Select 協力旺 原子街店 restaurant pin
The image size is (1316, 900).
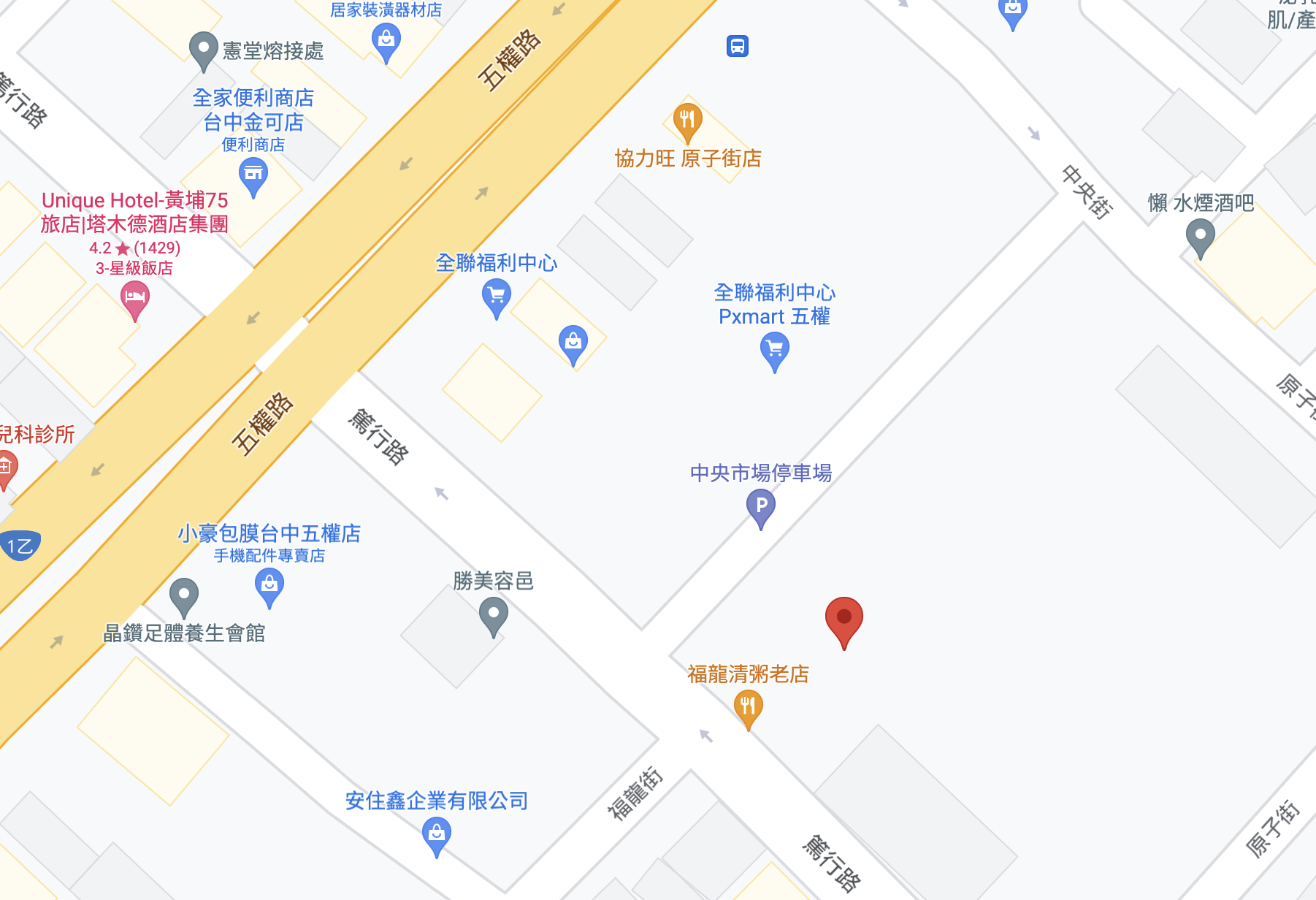pyautogui.click(x=687, y=121)
